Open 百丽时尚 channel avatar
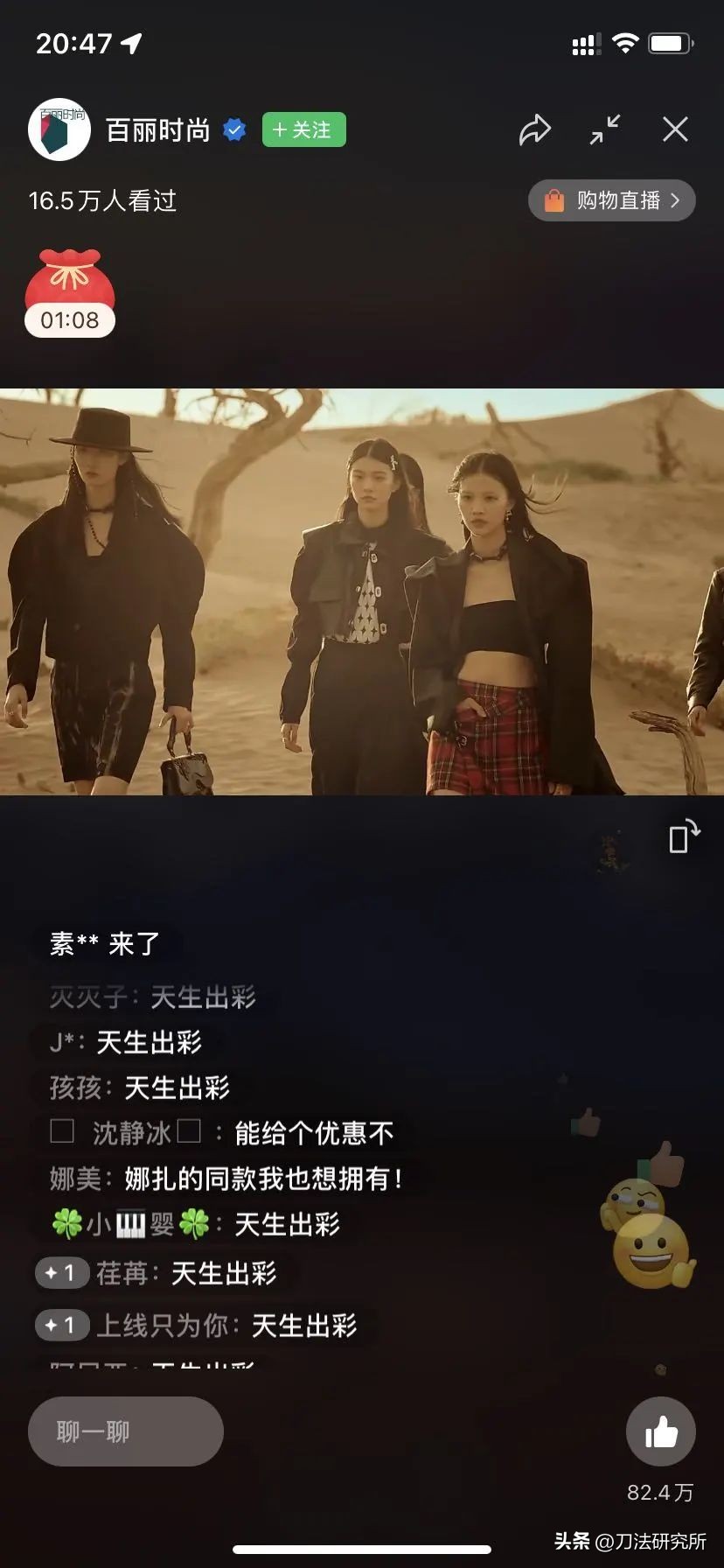724x1568 pixels. (x=59, y=129)
